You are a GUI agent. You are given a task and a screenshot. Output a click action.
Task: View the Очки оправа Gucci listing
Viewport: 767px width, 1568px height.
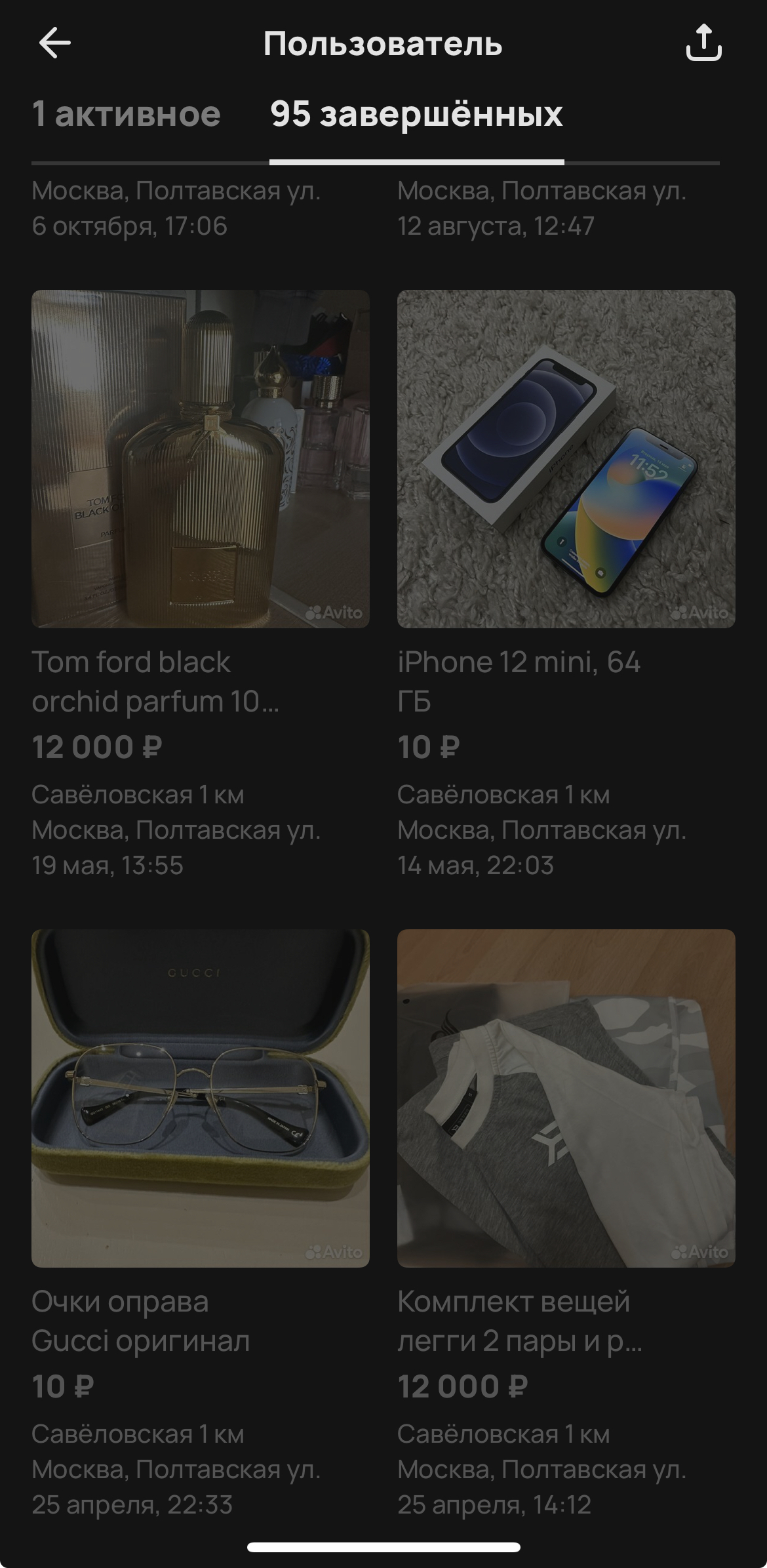(201, 1098)
